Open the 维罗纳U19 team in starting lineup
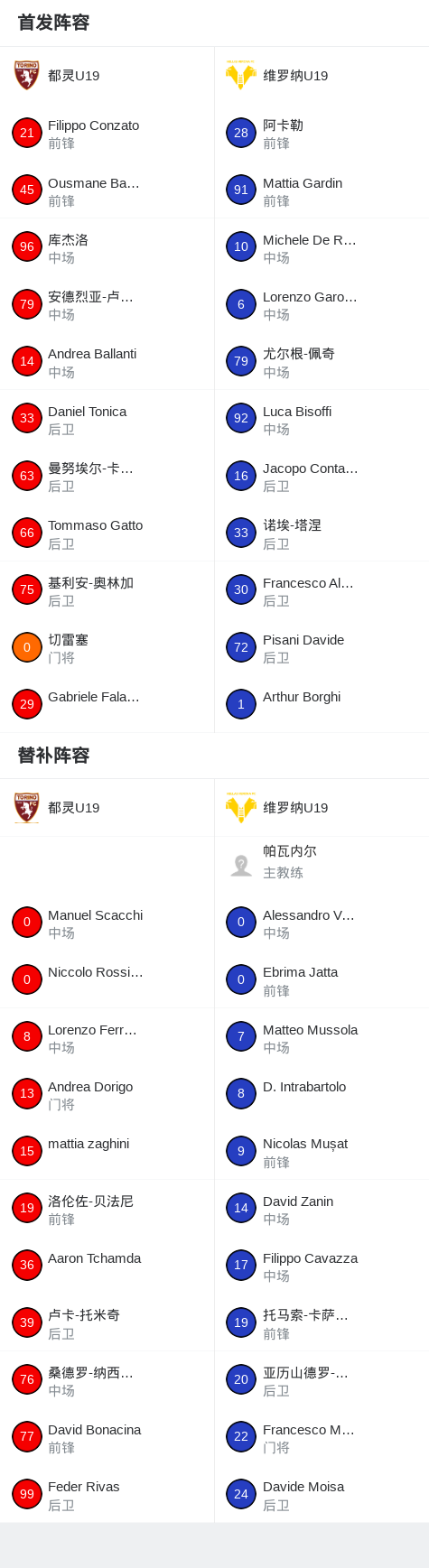This screenshot has height=1568, width=429. (322, 76)
